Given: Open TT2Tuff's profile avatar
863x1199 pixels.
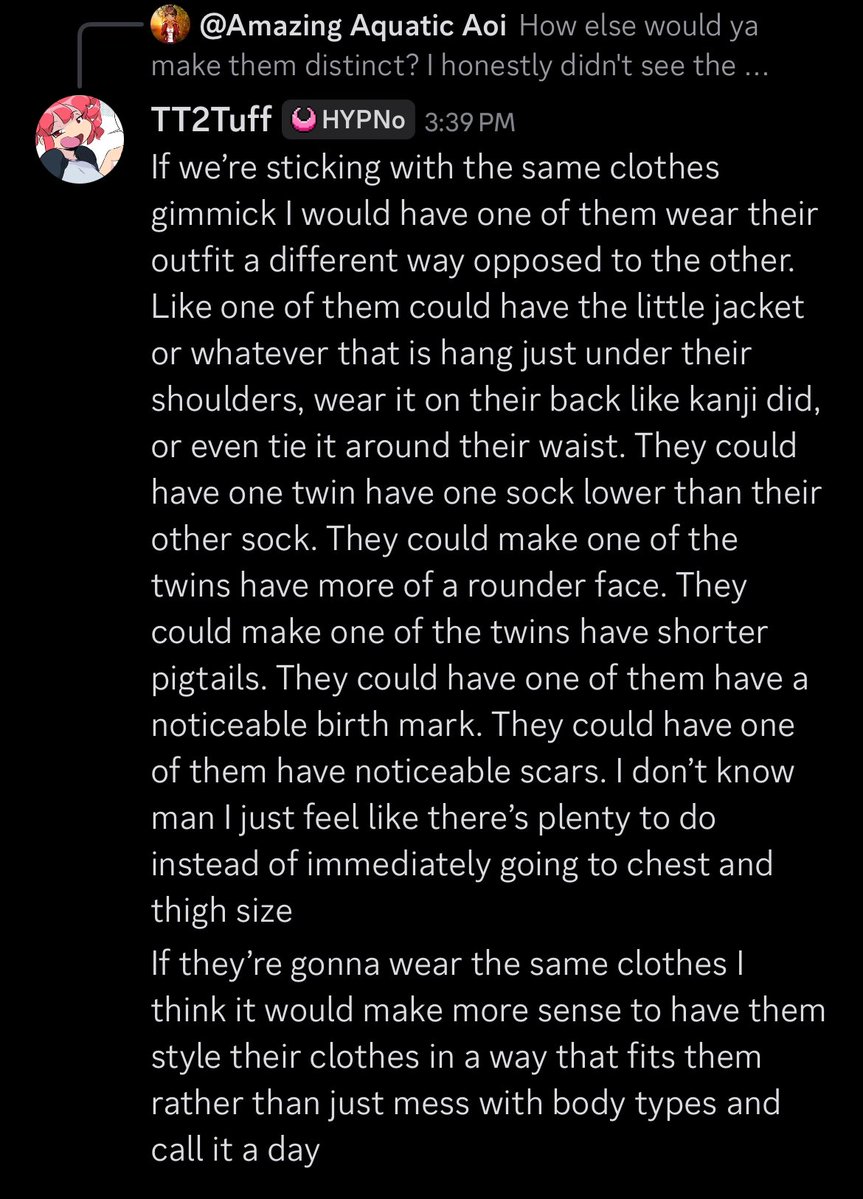Looking at the screenshot, I should tap(79, 139).
